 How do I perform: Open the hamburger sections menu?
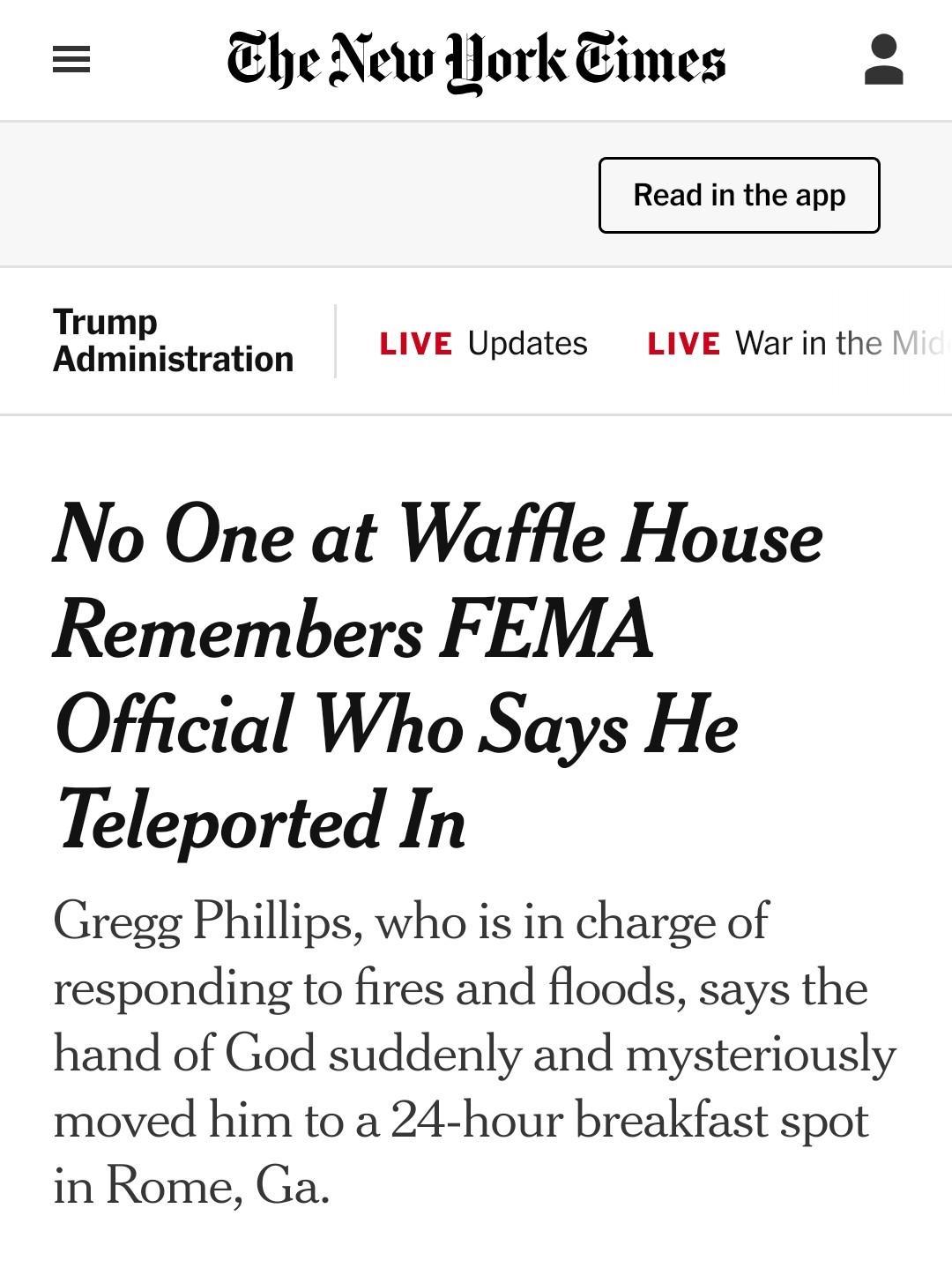[71, 60]
